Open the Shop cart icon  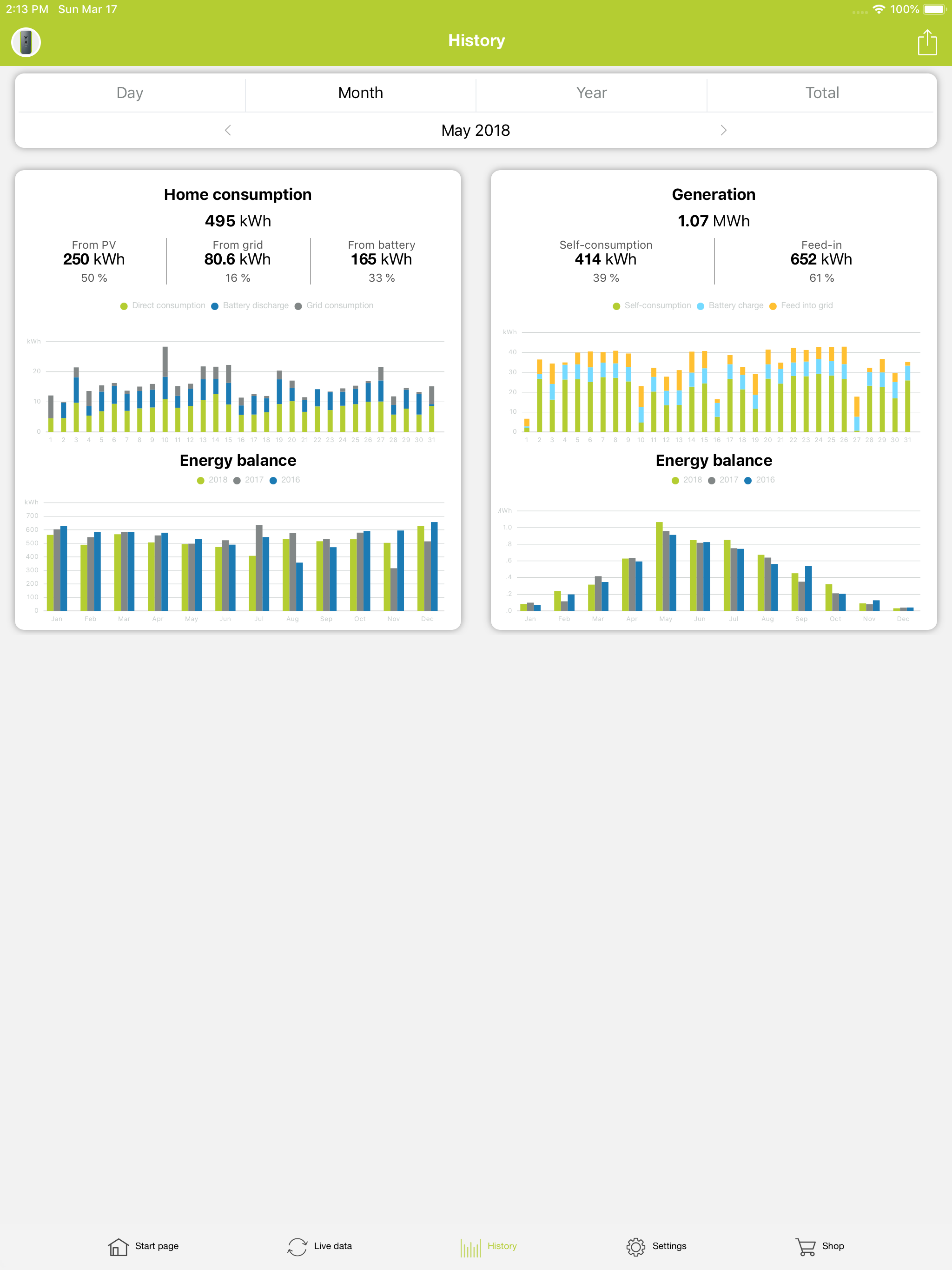pos(806,1245)
